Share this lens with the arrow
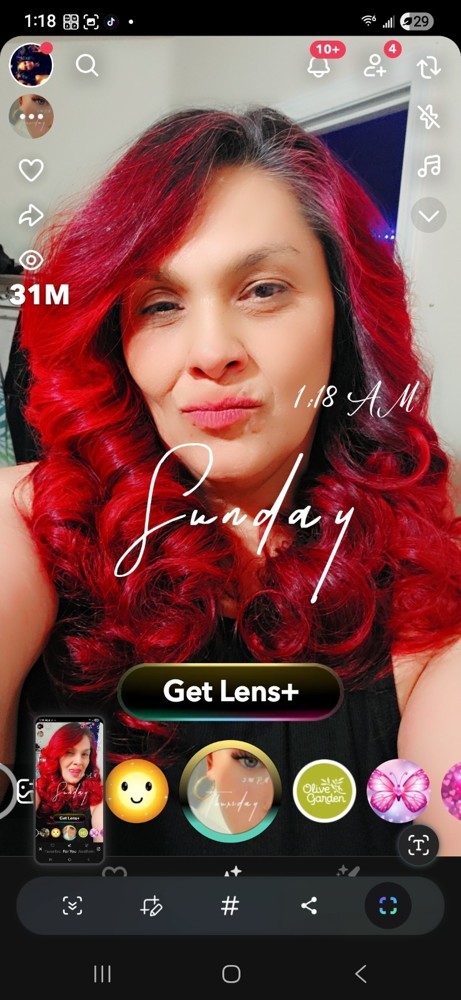The width and height of the screenshot is (461, 1000). (31, 216)
